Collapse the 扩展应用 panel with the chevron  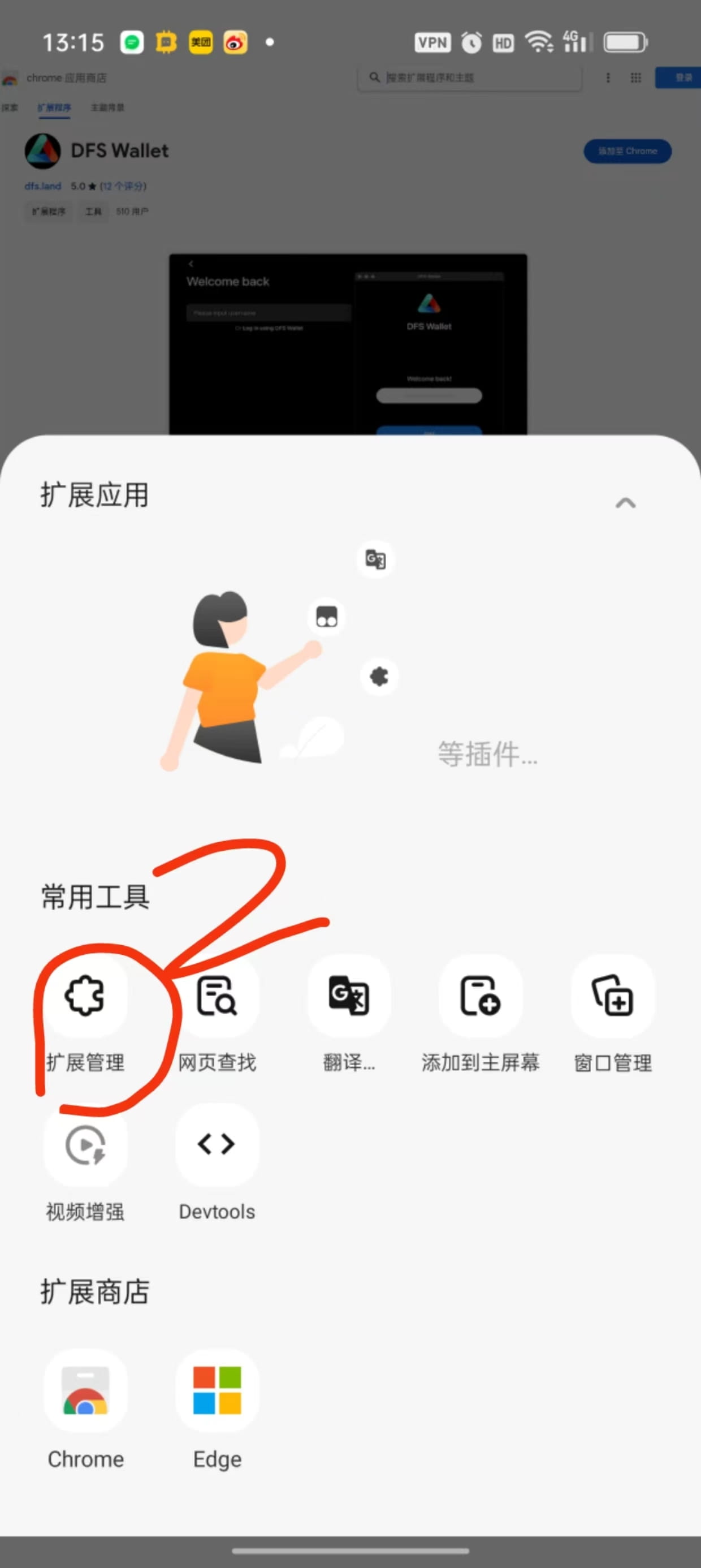626,503
